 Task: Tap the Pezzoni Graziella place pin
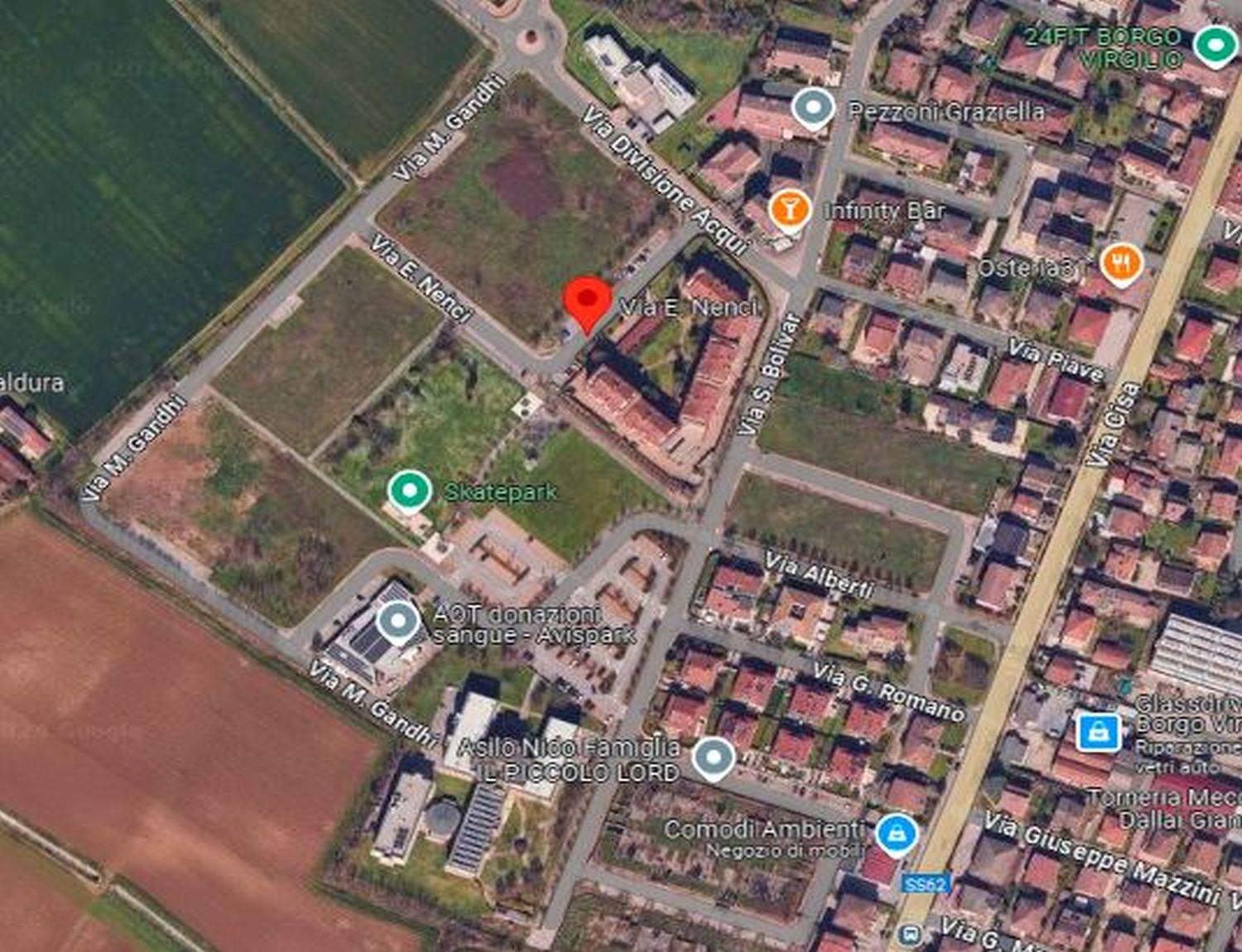[x=812, y=108]
